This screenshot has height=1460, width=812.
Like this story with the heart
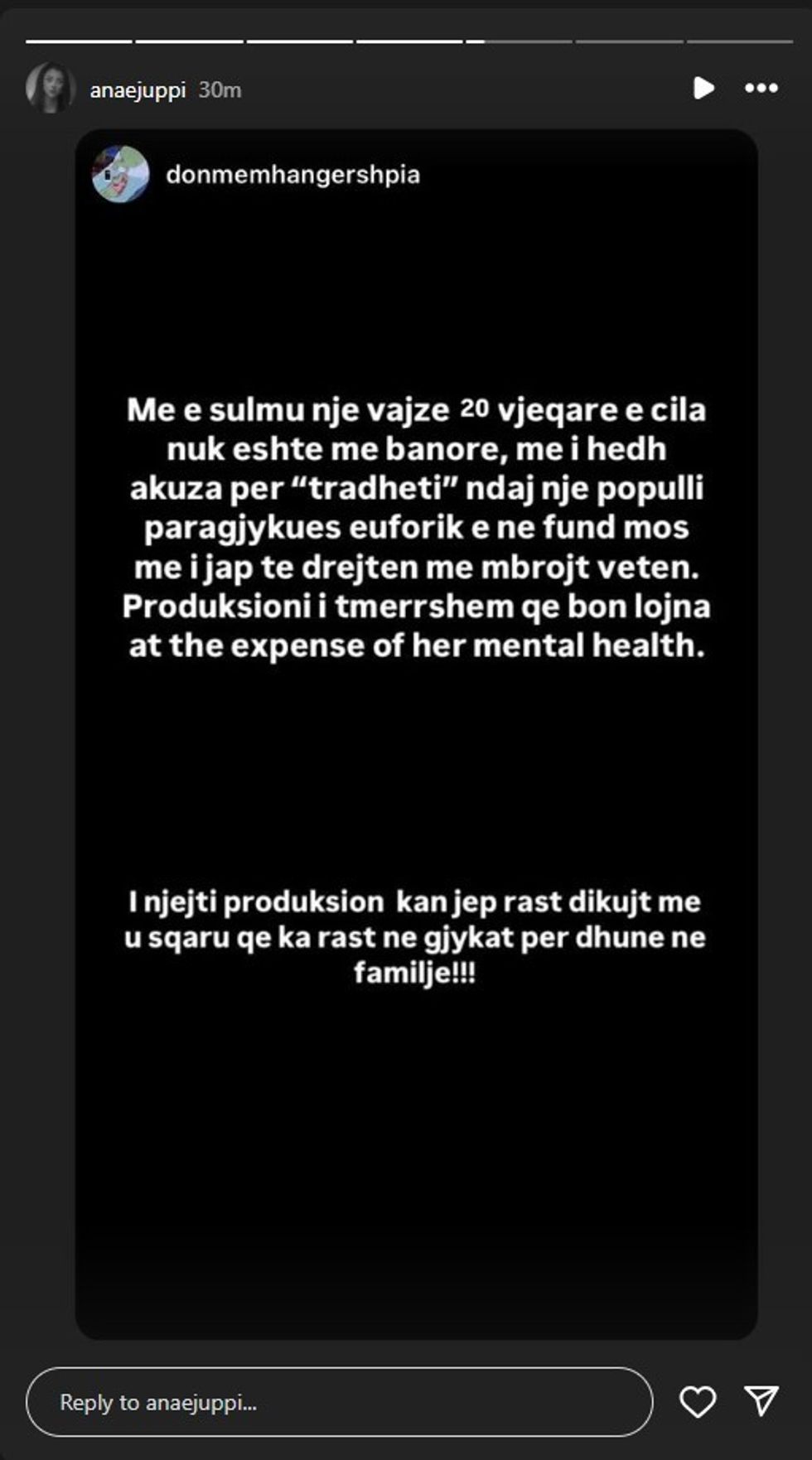pyautogui.click(x=697, y=1402)
